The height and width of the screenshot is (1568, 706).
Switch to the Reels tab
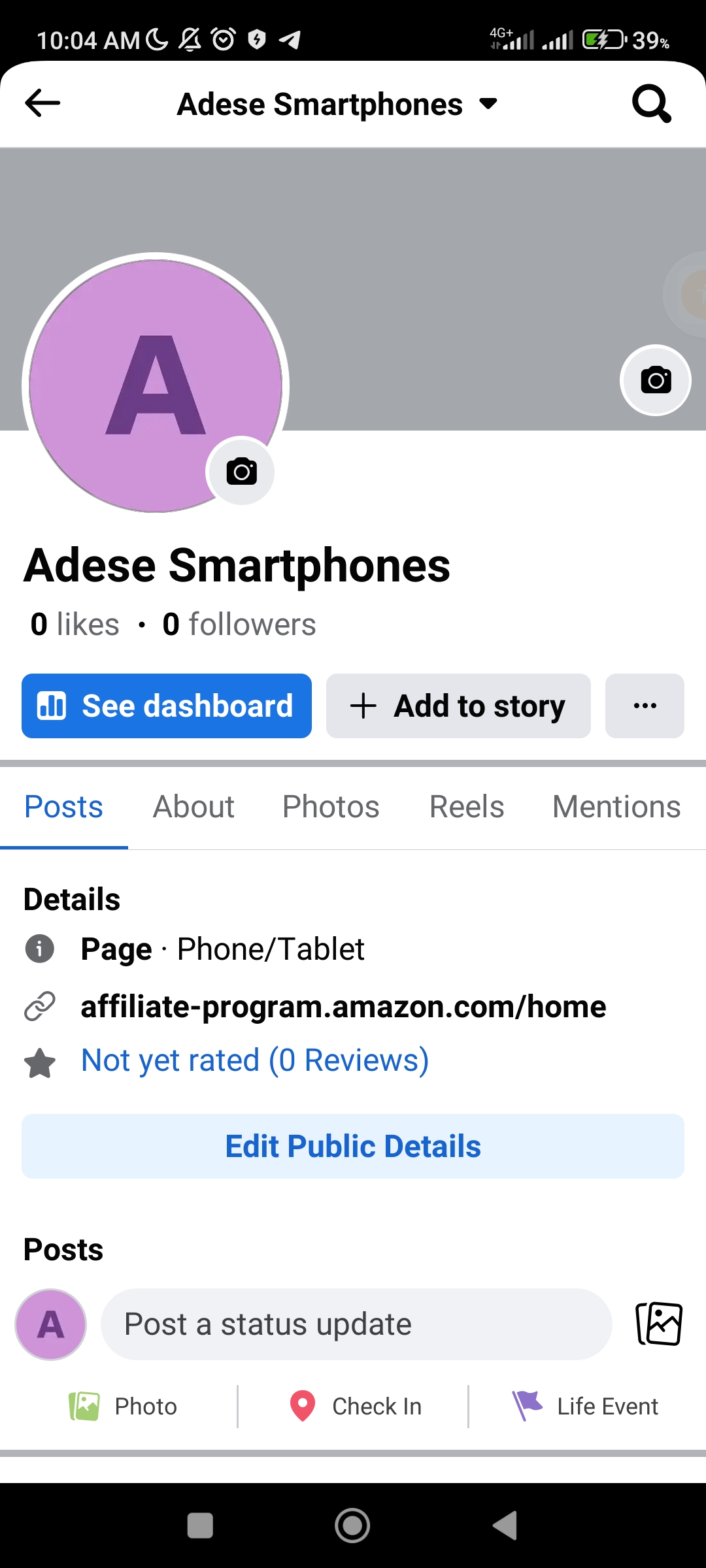(x=467, y=807)
